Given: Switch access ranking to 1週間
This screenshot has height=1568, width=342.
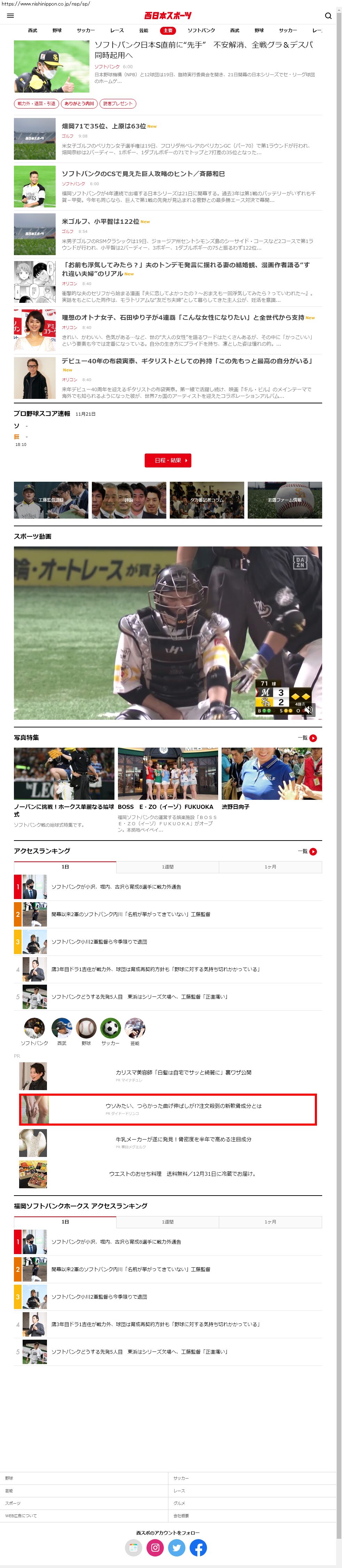Looking at the screenshot, I should coord(167,867).
